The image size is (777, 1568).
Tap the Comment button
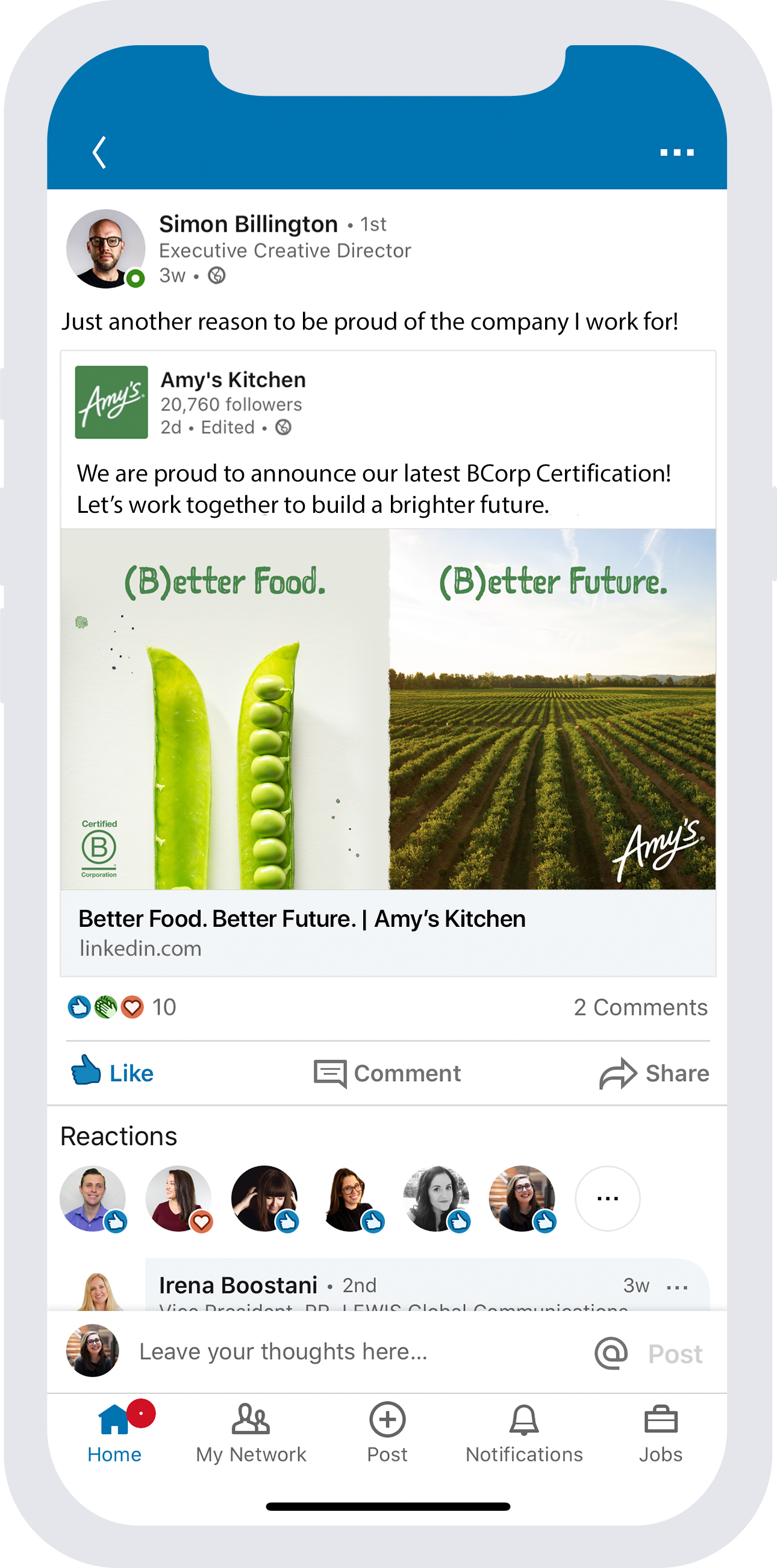click(387, 1073)
